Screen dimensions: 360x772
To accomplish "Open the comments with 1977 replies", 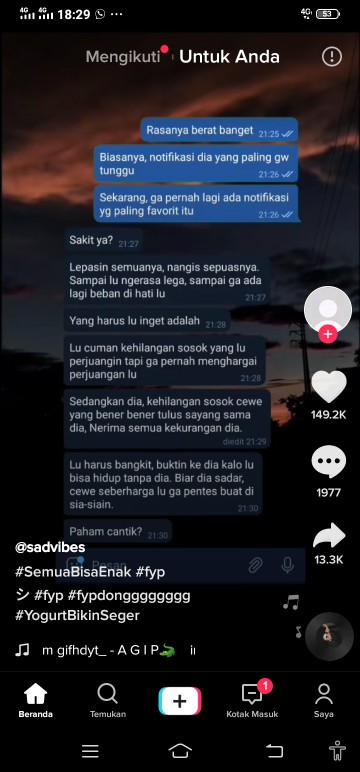I will pos(328,461).
